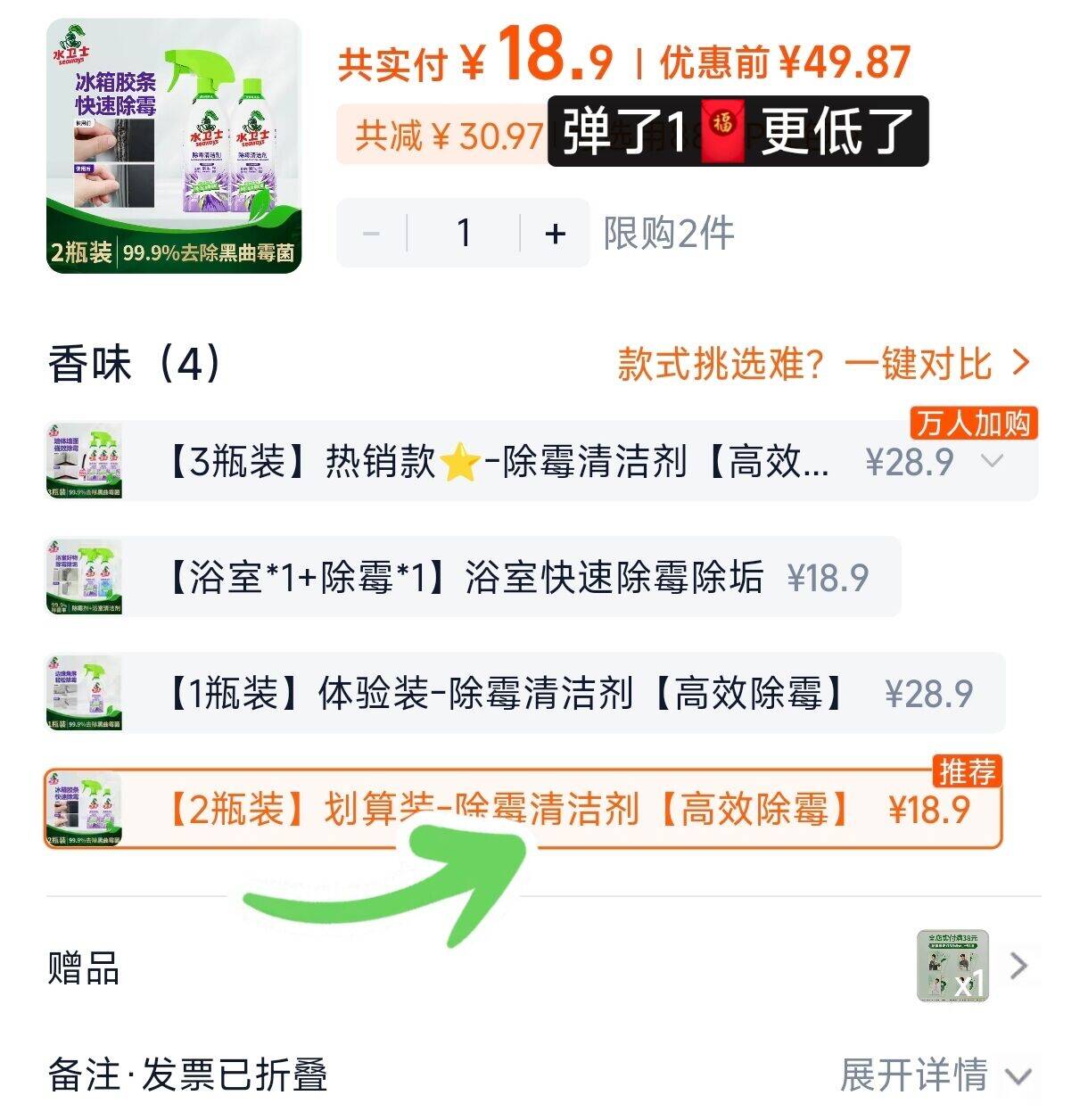Select the 【3瓶装】热销款 option
The image size is (1088, 1120).
coord(499,462)
